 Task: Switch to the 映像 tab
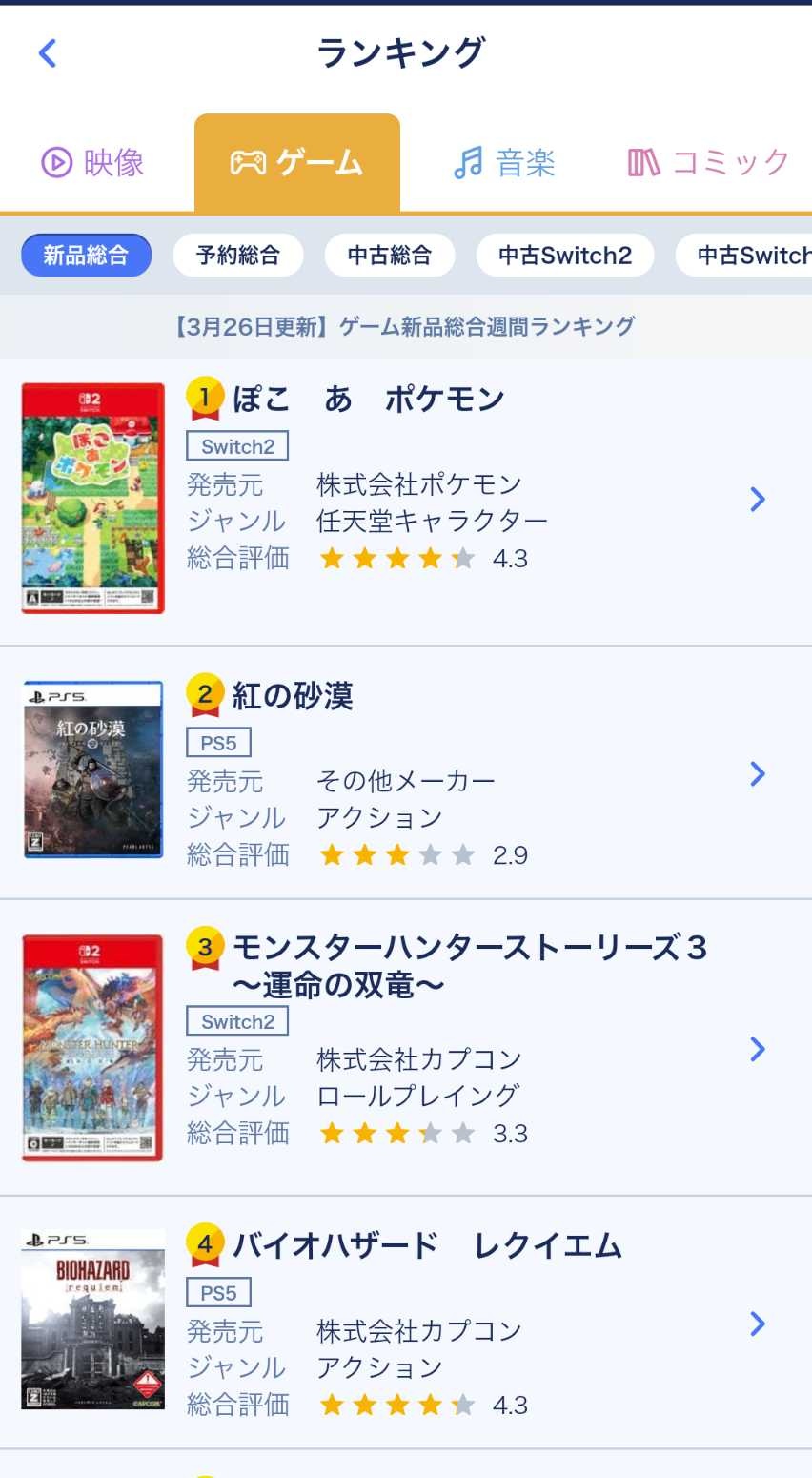(x=93, y=163)
